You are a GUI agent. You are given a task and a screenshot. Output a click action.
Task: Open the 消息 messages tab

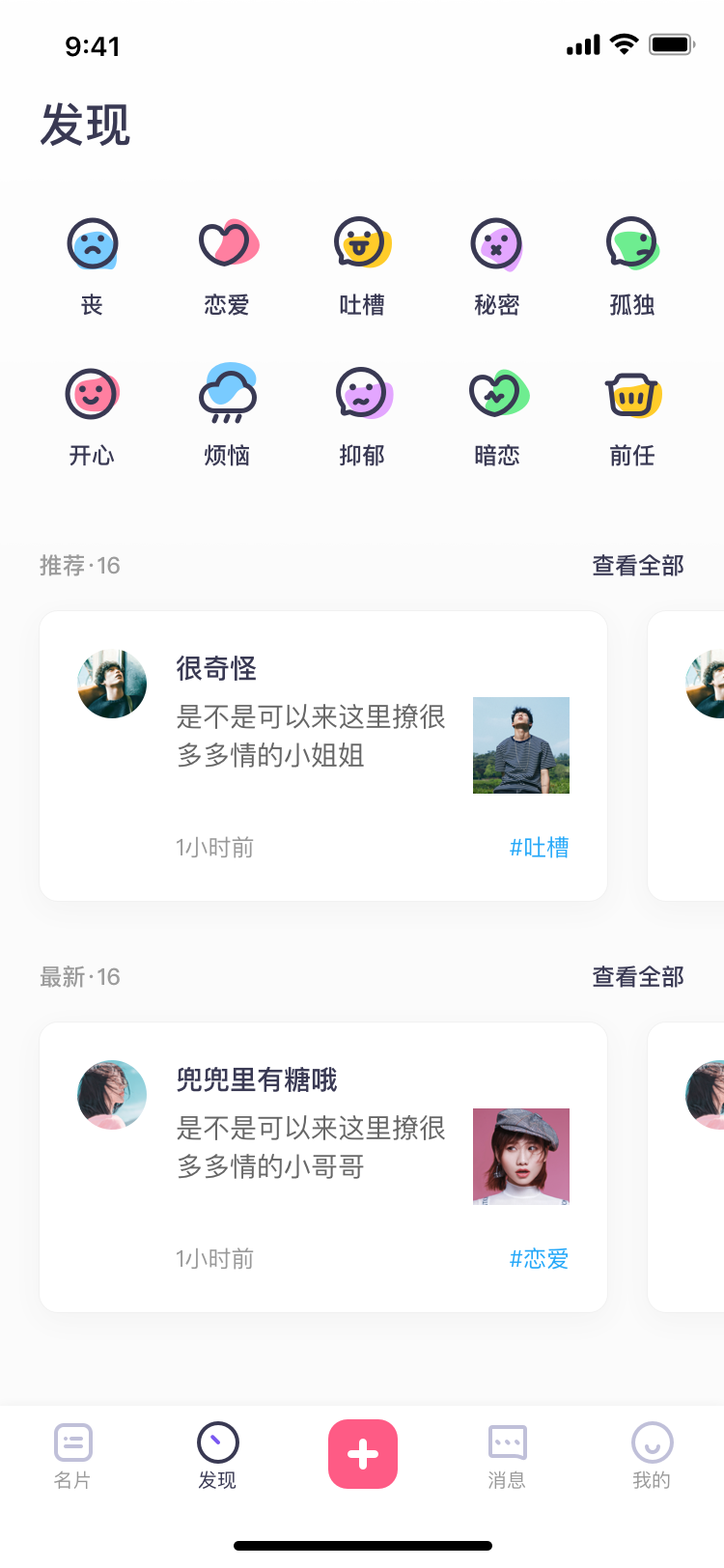pos(507,1454)
